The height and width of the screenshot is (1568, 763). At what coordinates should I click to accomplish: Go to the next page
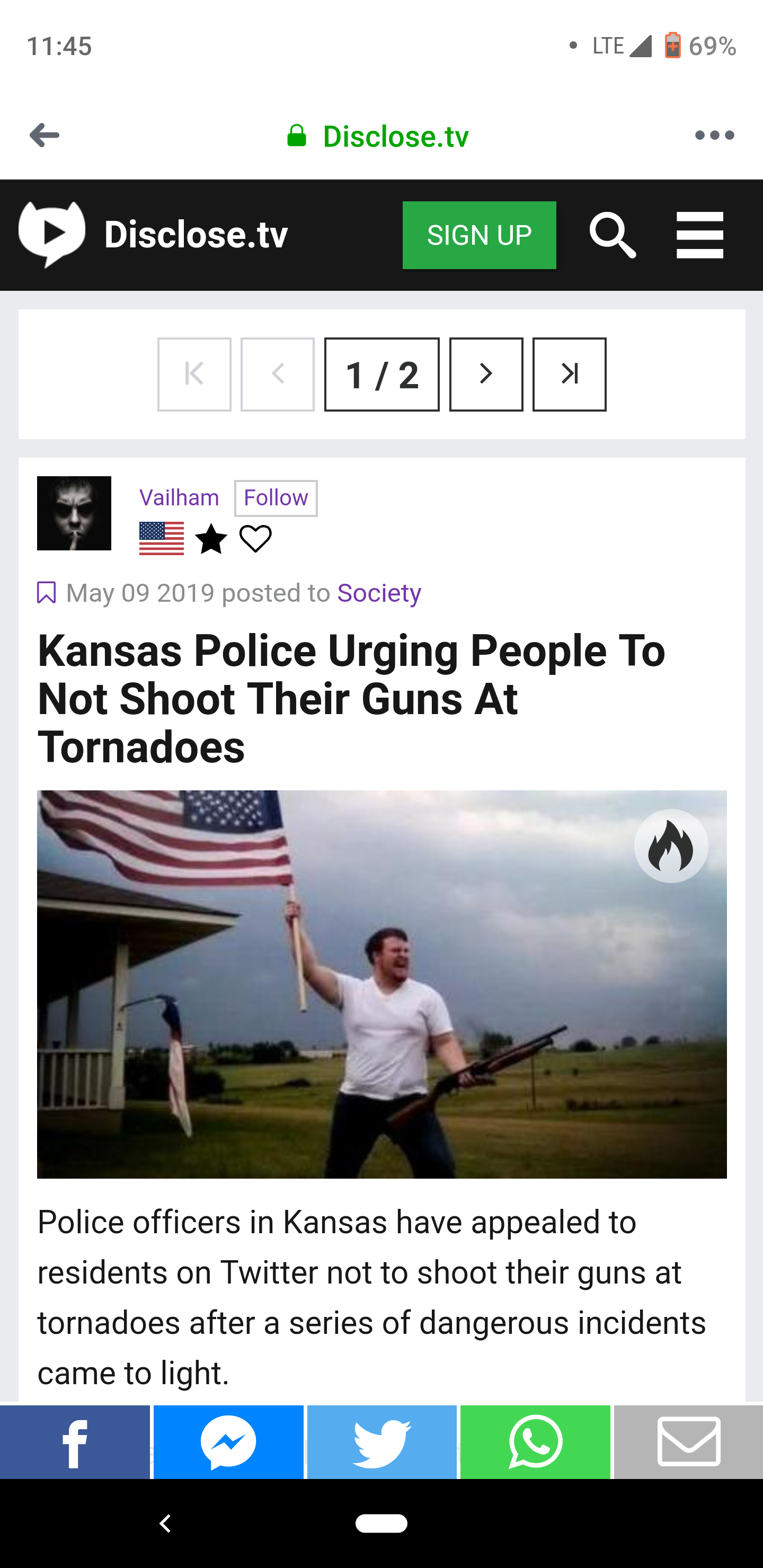click(x=486, y=375)
